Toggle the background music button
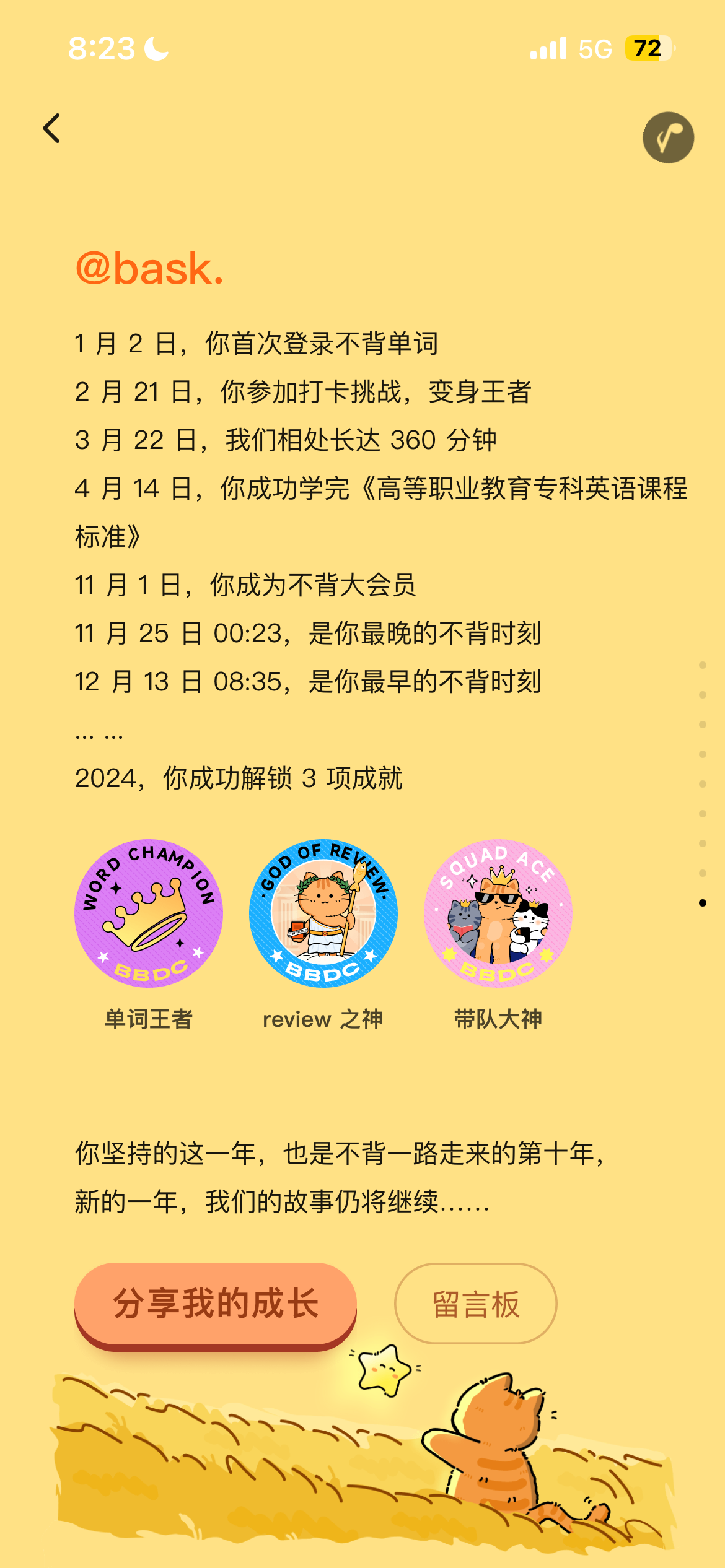This screenshot has height=1568, width=725. [668, 137]
